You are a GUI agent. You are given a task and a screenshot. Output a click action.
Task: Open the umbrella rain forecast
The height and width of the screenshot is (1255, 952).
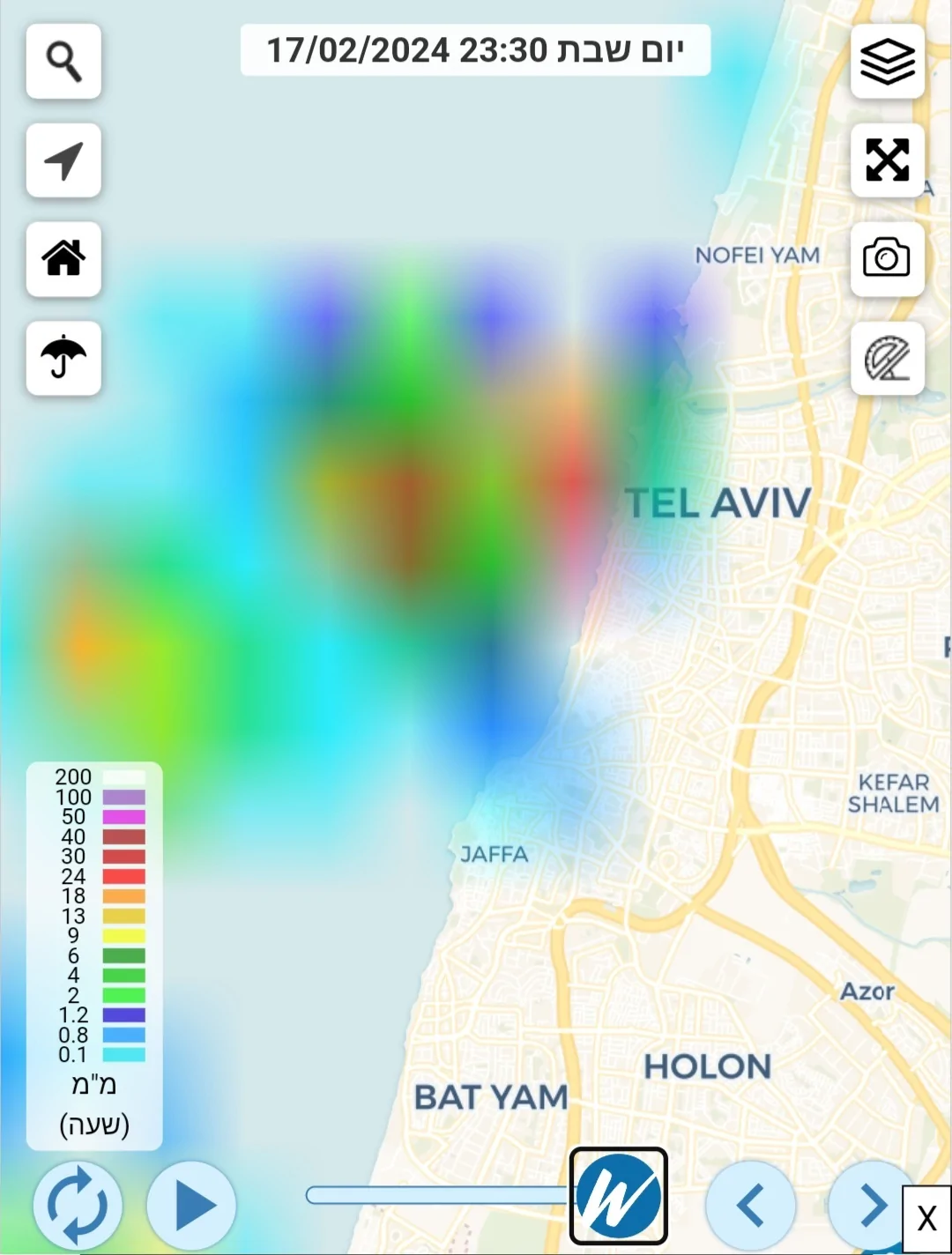63,358
